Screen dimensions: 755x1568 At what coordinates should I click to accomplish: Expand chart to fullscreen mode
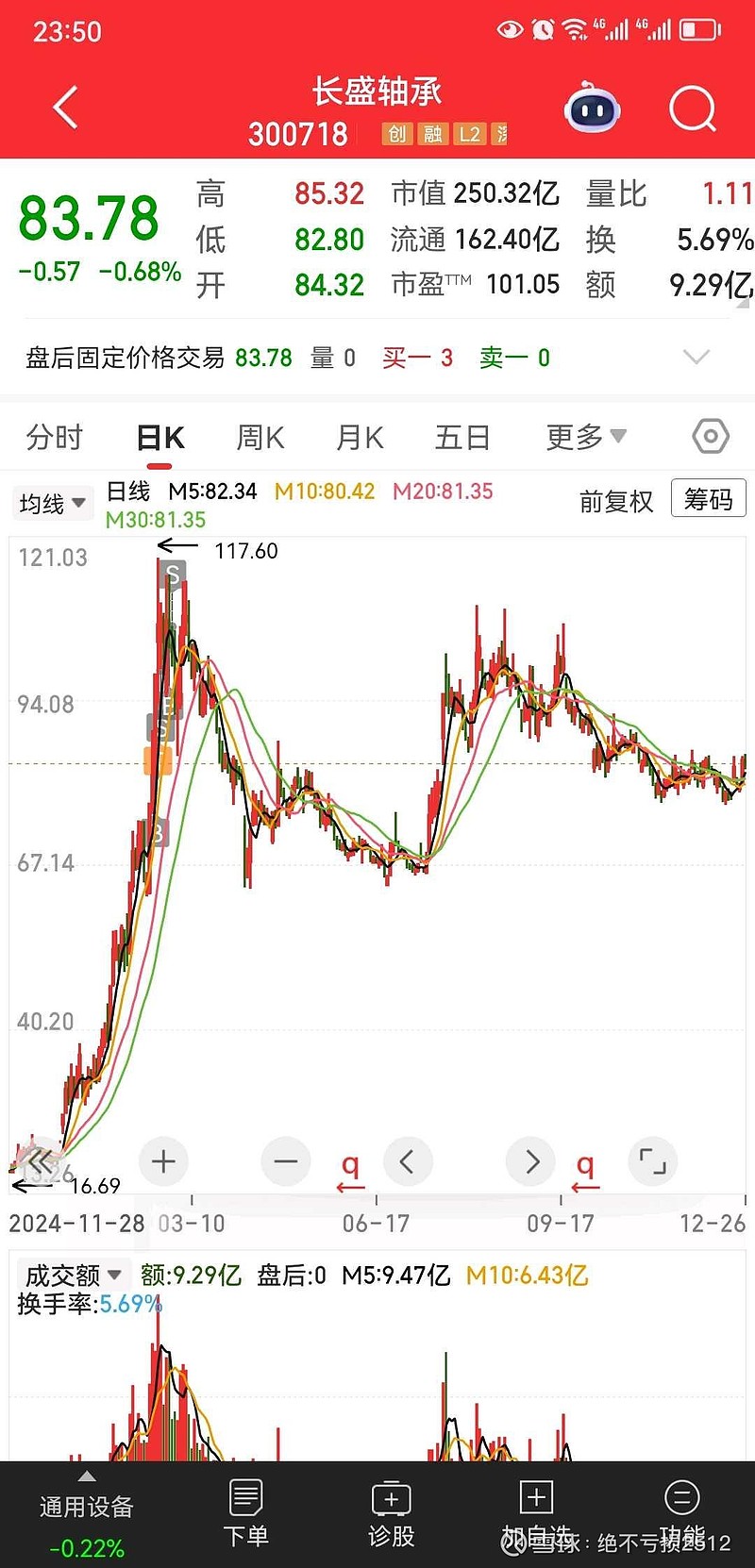(652, 1161)
